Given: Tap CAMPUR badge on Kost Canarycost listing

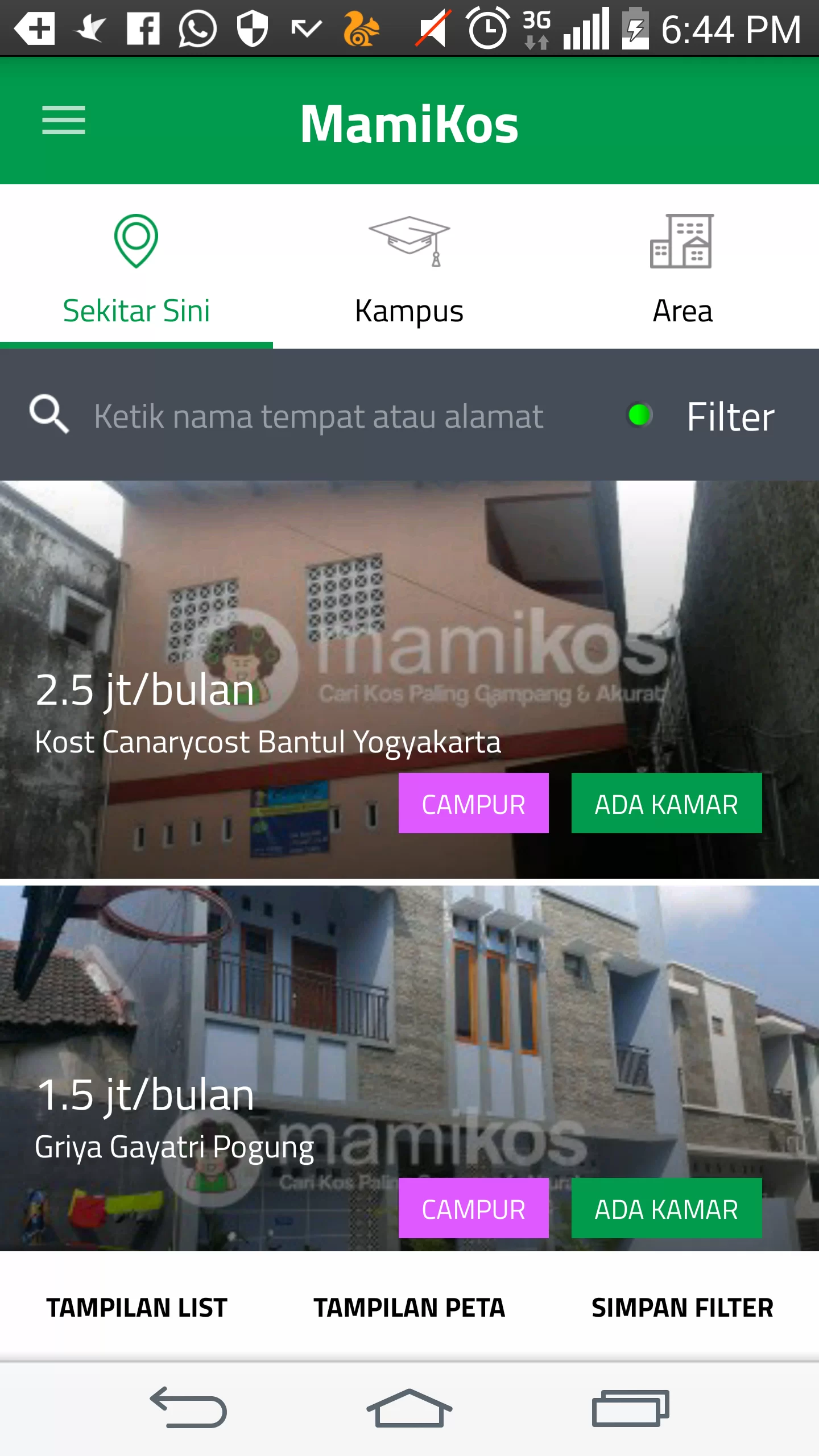Looking at the screenshot, I should pos(474,804).
